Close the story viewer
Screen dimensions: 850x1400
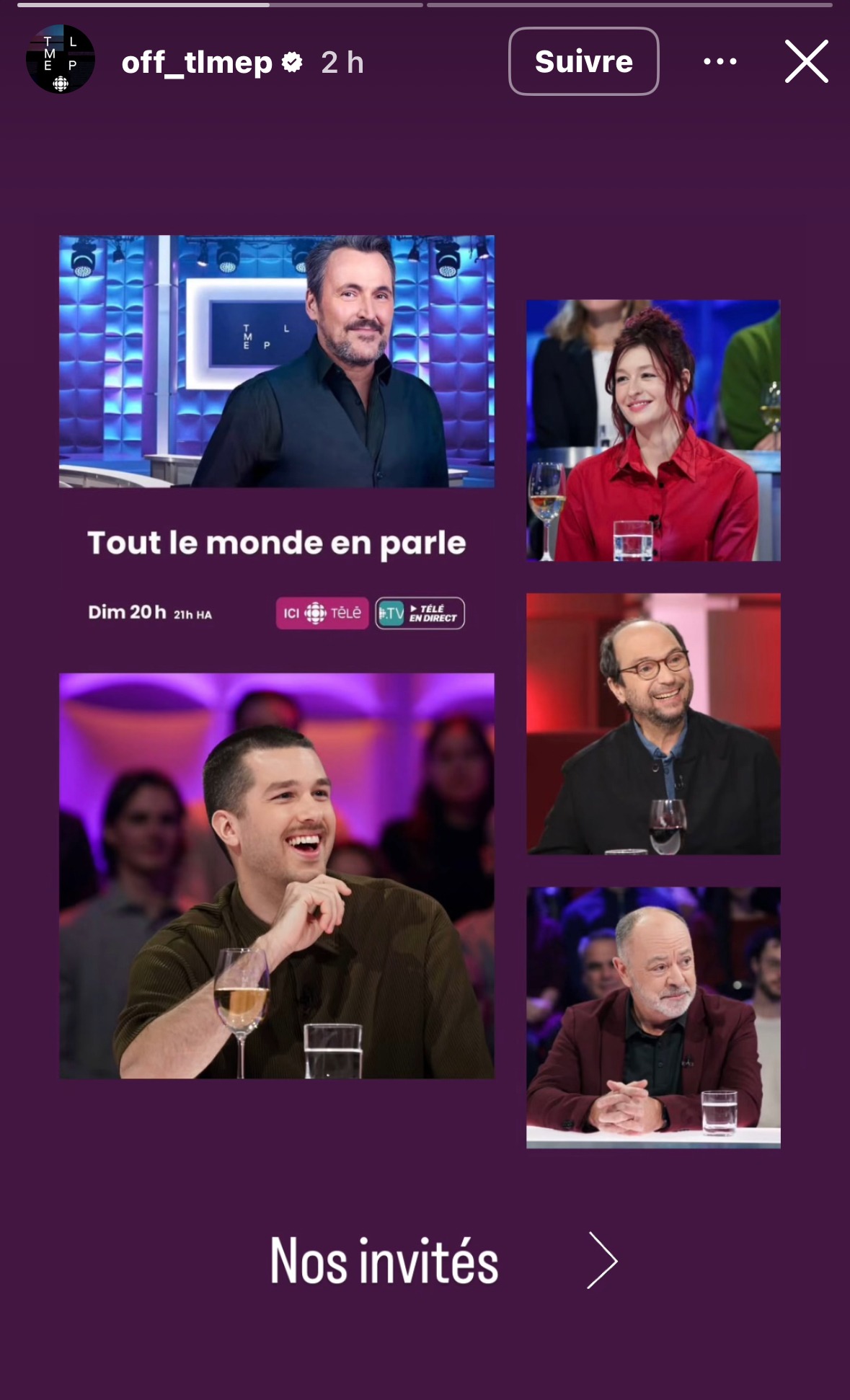point(806,61)
